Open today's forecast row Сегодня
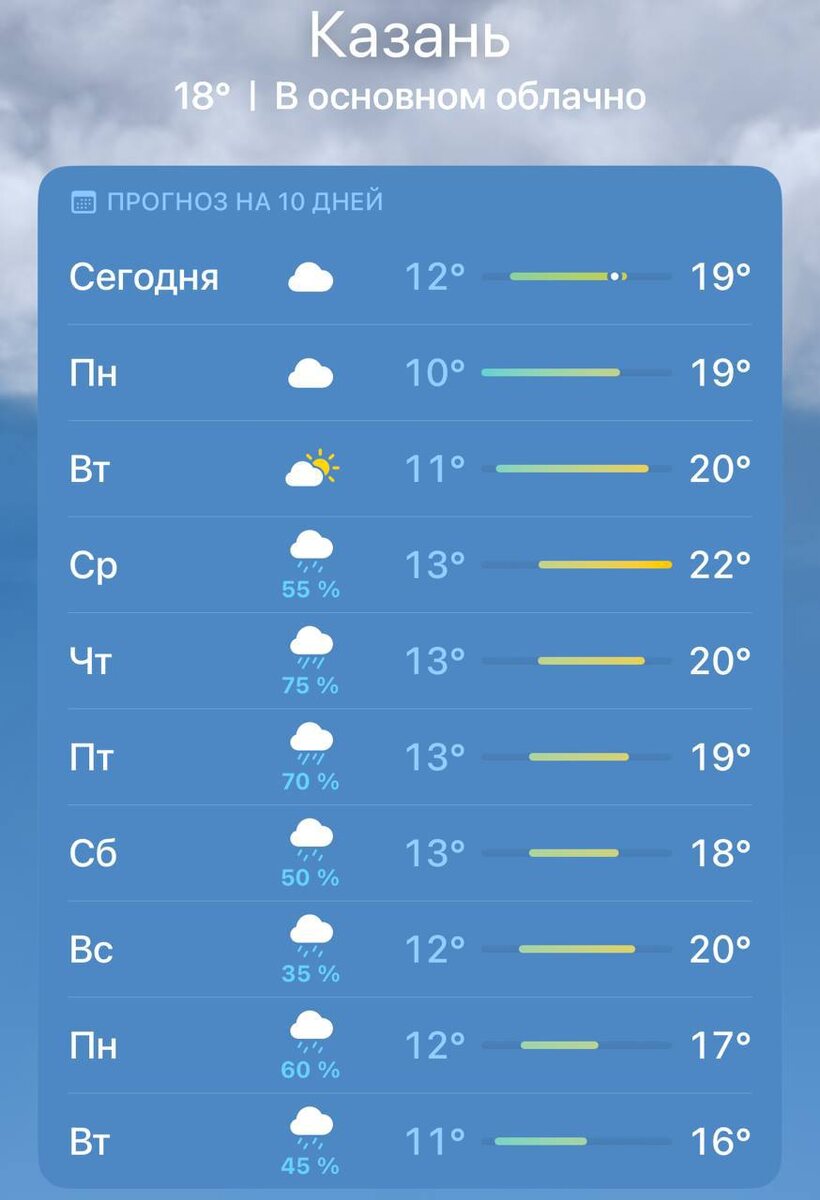The height and width of the screenshot is (1200, 820). click(x=410, y=277)
